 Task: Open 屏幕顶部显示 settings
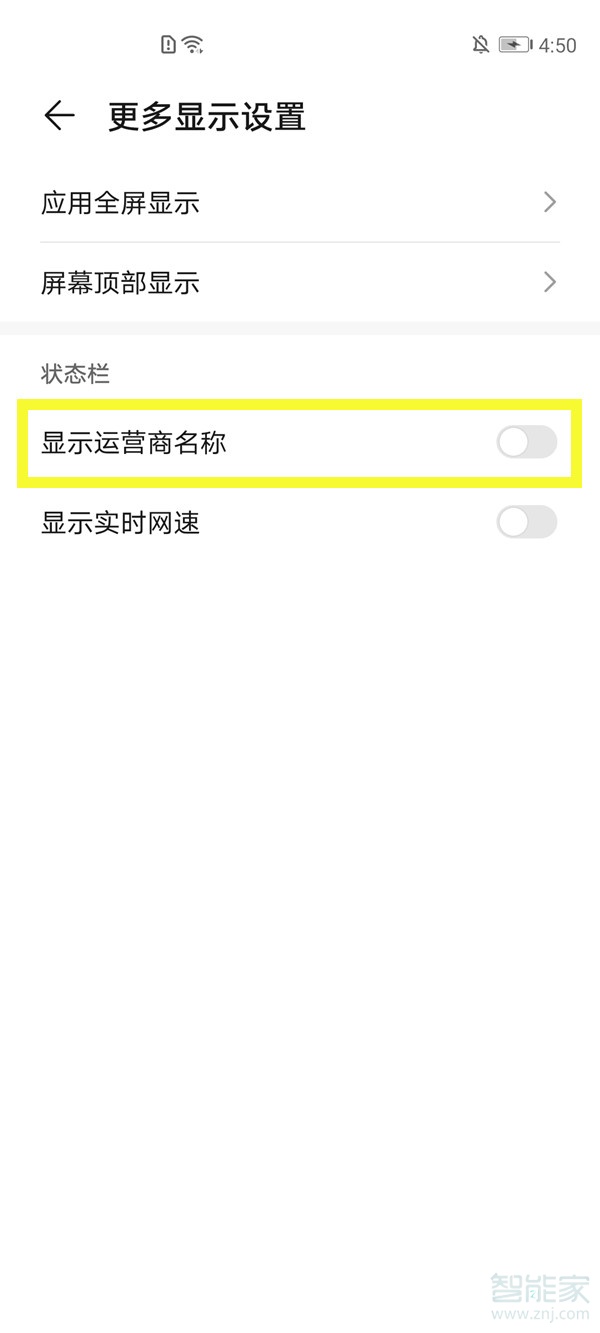tap(300, 283)
